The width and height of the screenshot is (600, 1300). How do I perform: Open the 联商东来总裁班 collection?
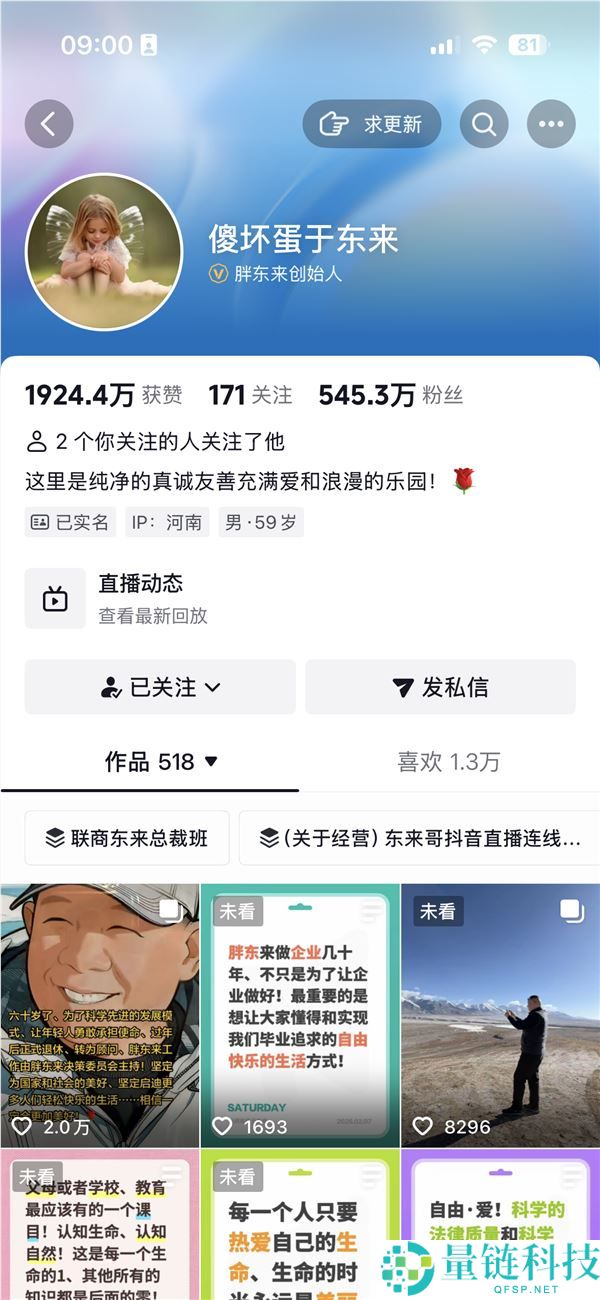coord(127,838)
